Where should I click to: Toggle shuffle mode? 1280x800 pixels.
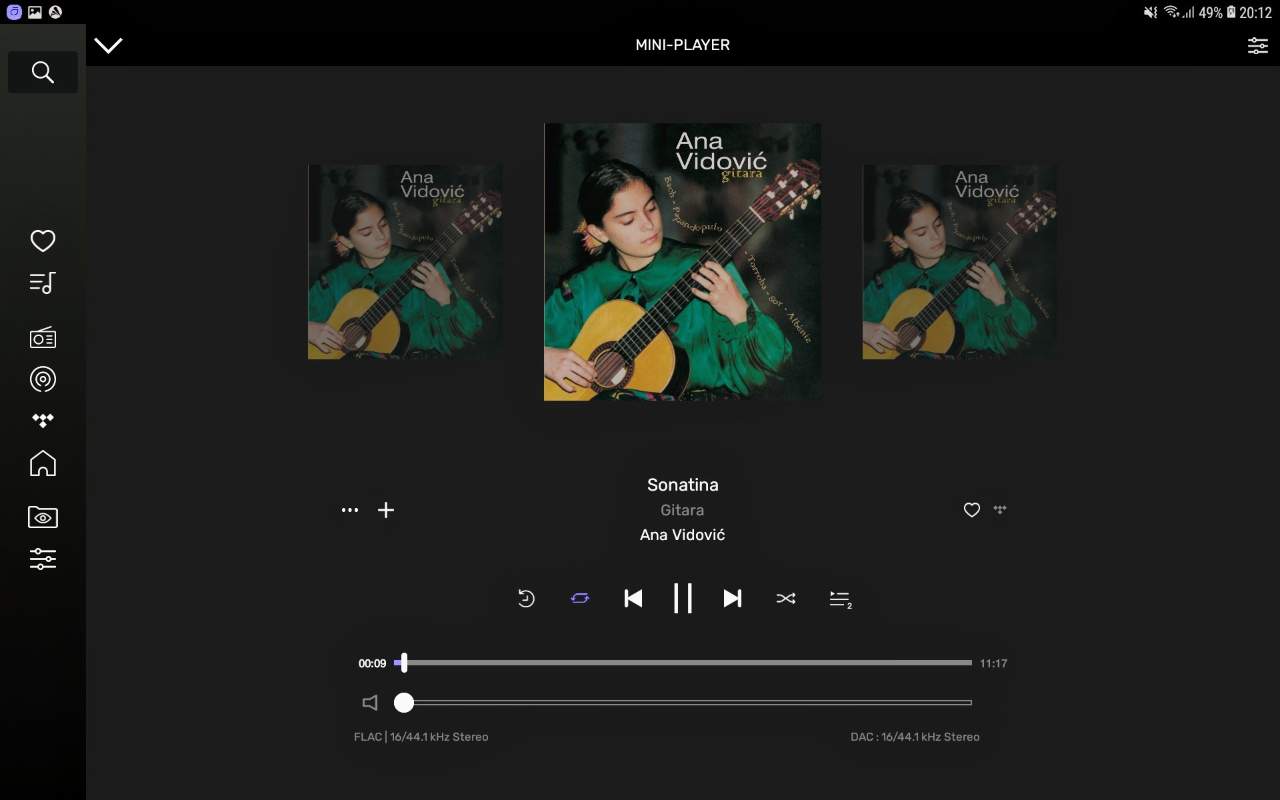pos(786,598)
